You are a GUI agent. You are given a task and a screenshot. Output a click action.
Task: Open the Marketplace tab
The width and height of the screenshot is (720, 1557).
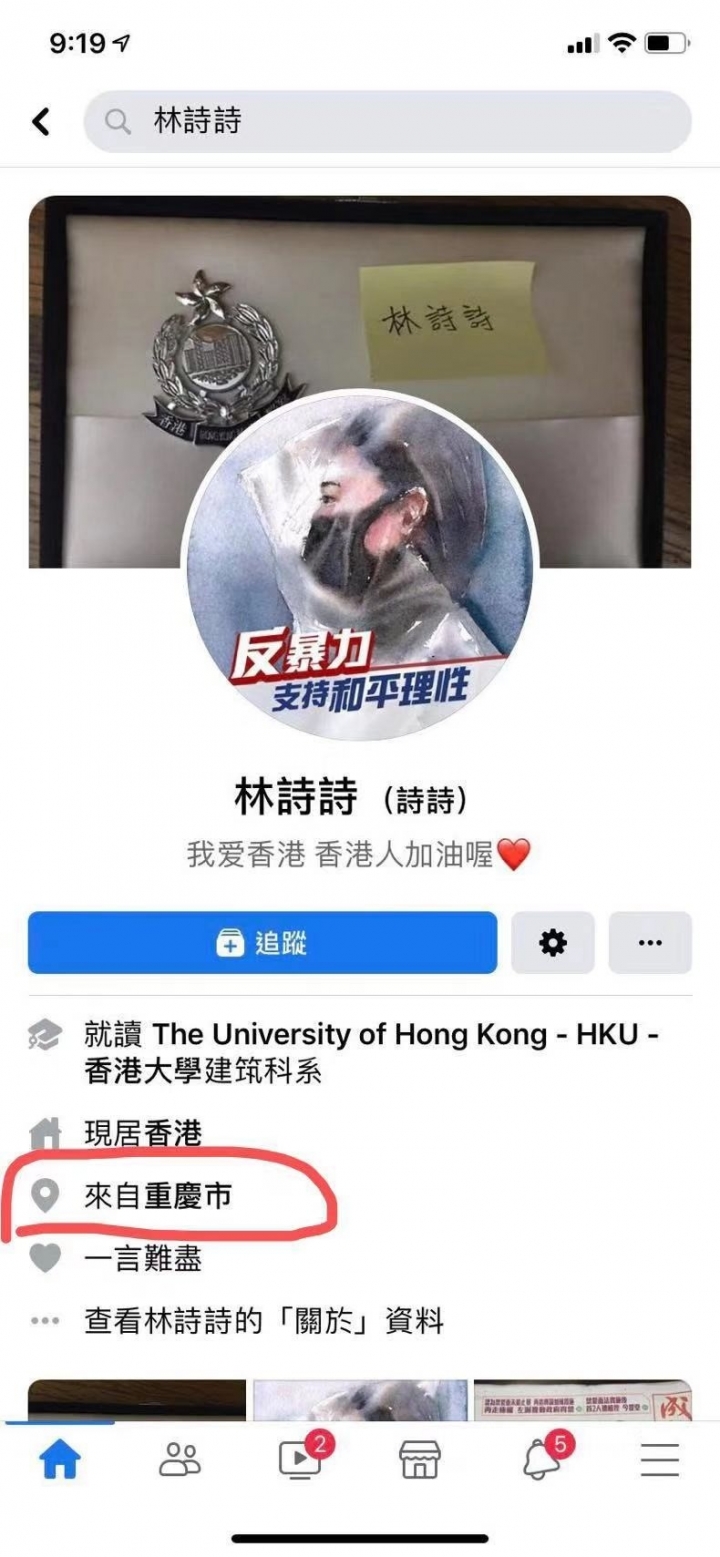pos(420,1461)
